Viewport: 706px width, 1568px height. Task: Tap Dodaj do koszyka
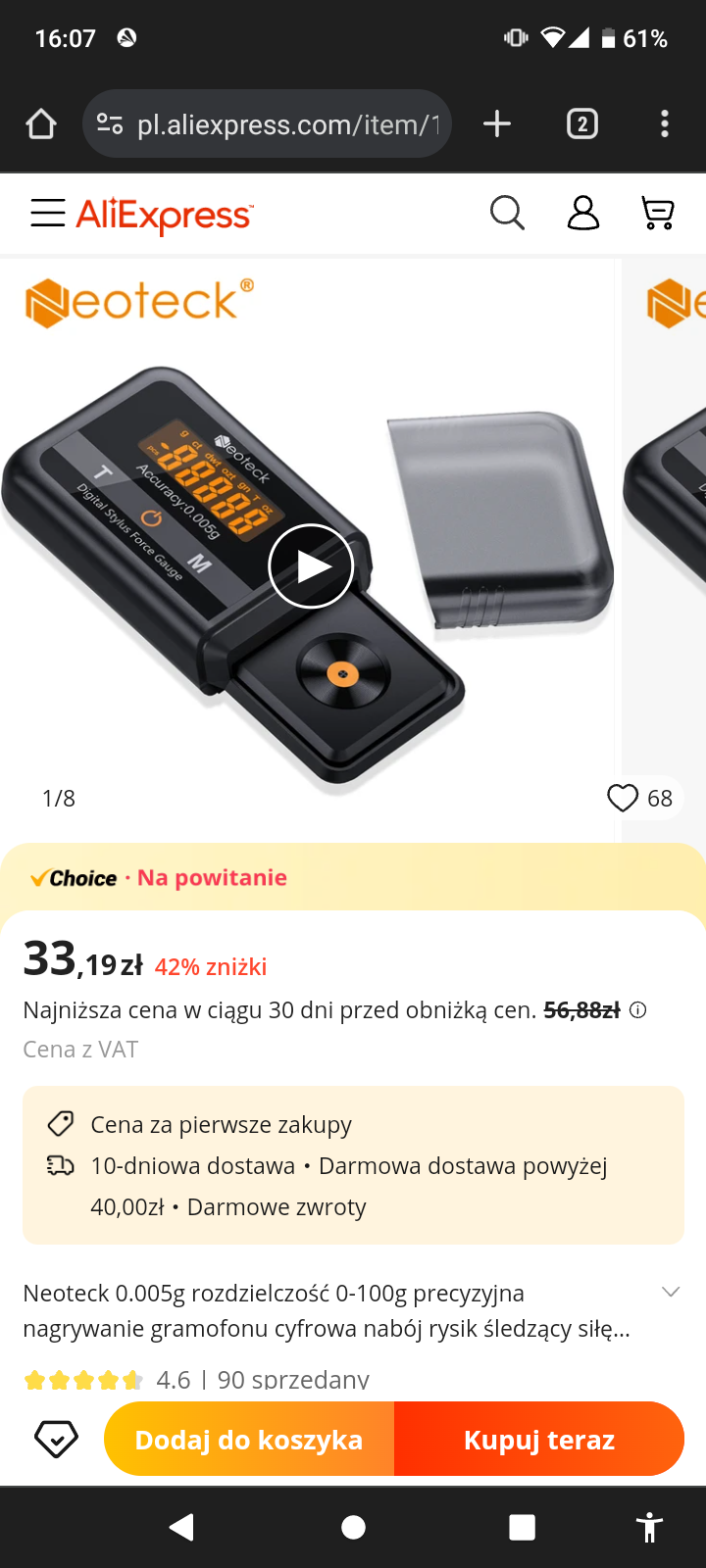coord(249,1439)
